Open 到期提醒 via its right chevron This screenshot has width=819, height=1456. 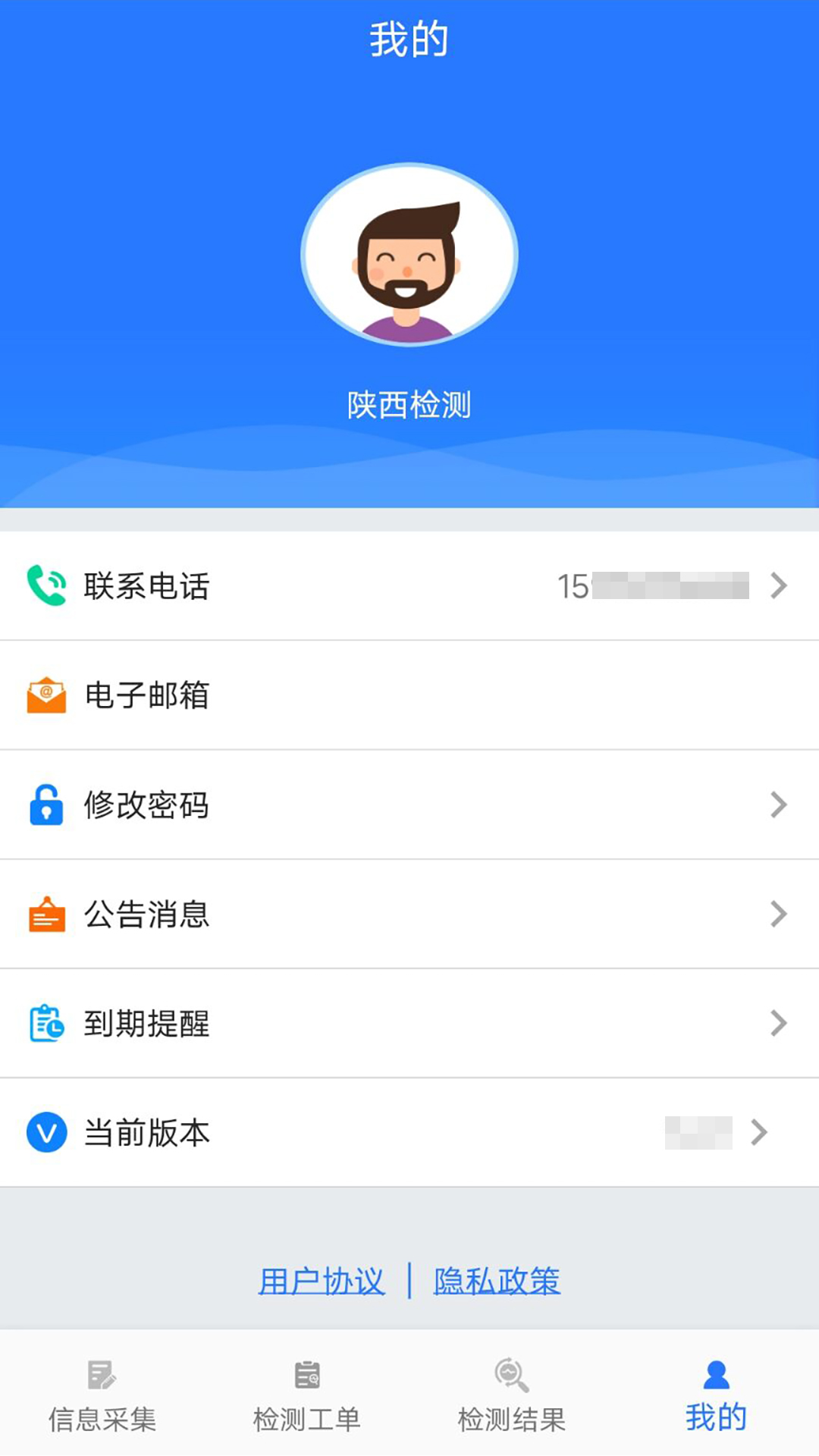pyautogui.click(x=778, y=1024)
